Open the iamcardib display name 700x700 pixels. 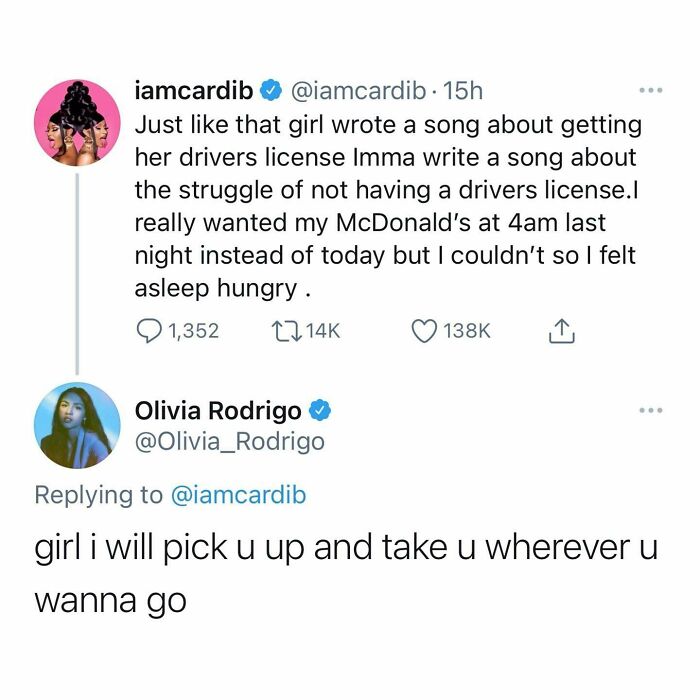194,91
